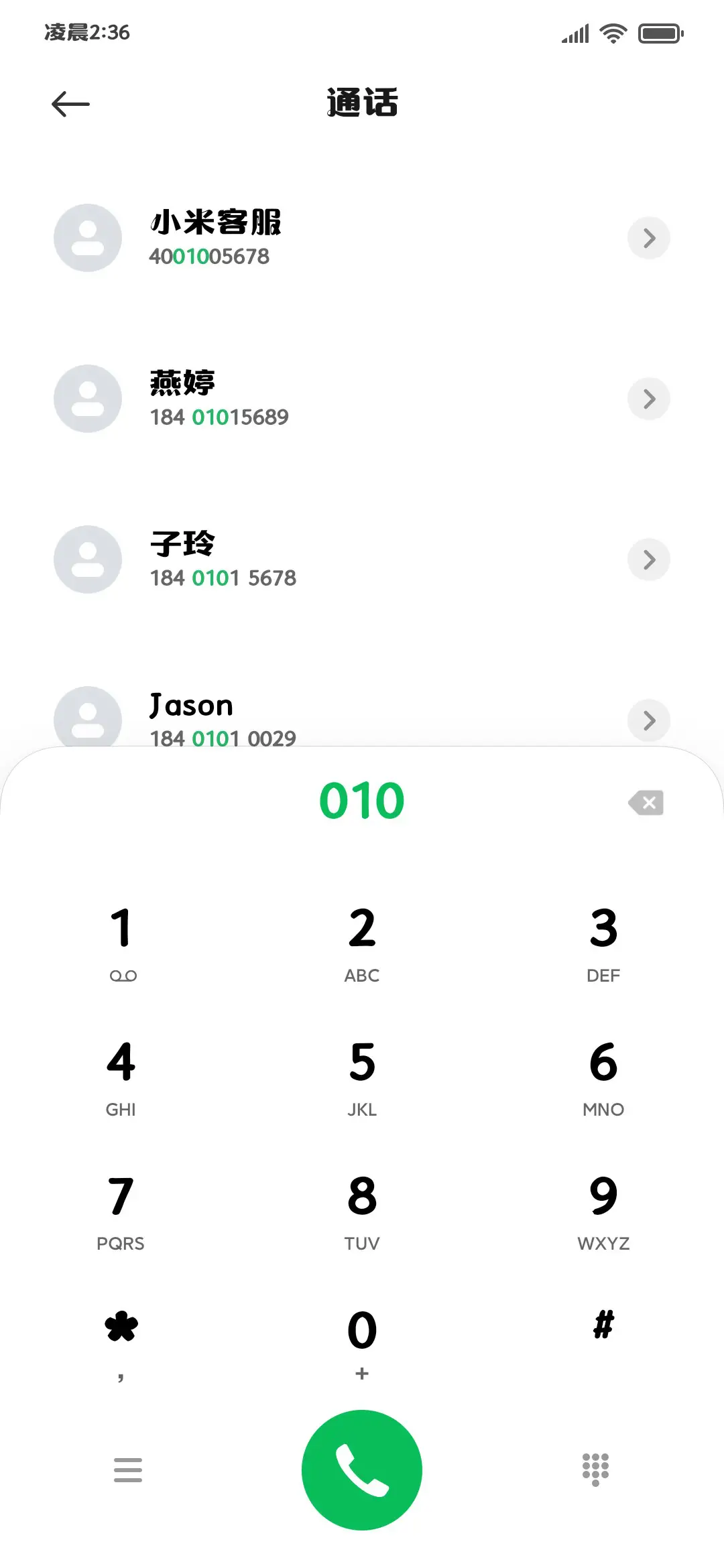Image resolution: width=724 pixels, height=1568 pixels.
Task: Select contact name 子玲
Action: point(182,544)
